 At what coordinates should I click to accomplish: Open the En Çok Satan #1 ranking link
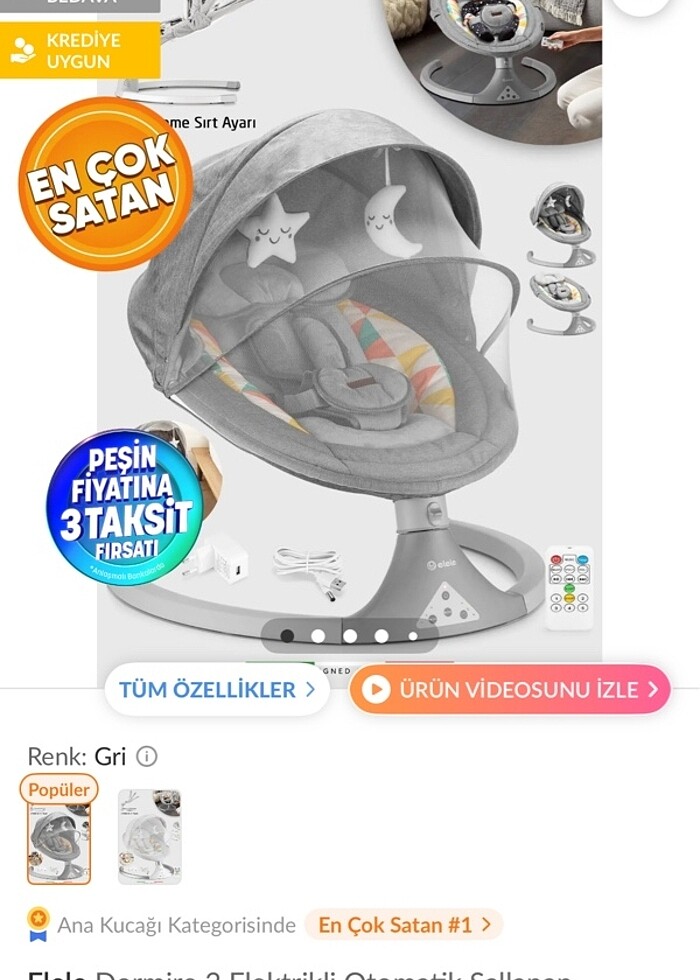(403, 924)
